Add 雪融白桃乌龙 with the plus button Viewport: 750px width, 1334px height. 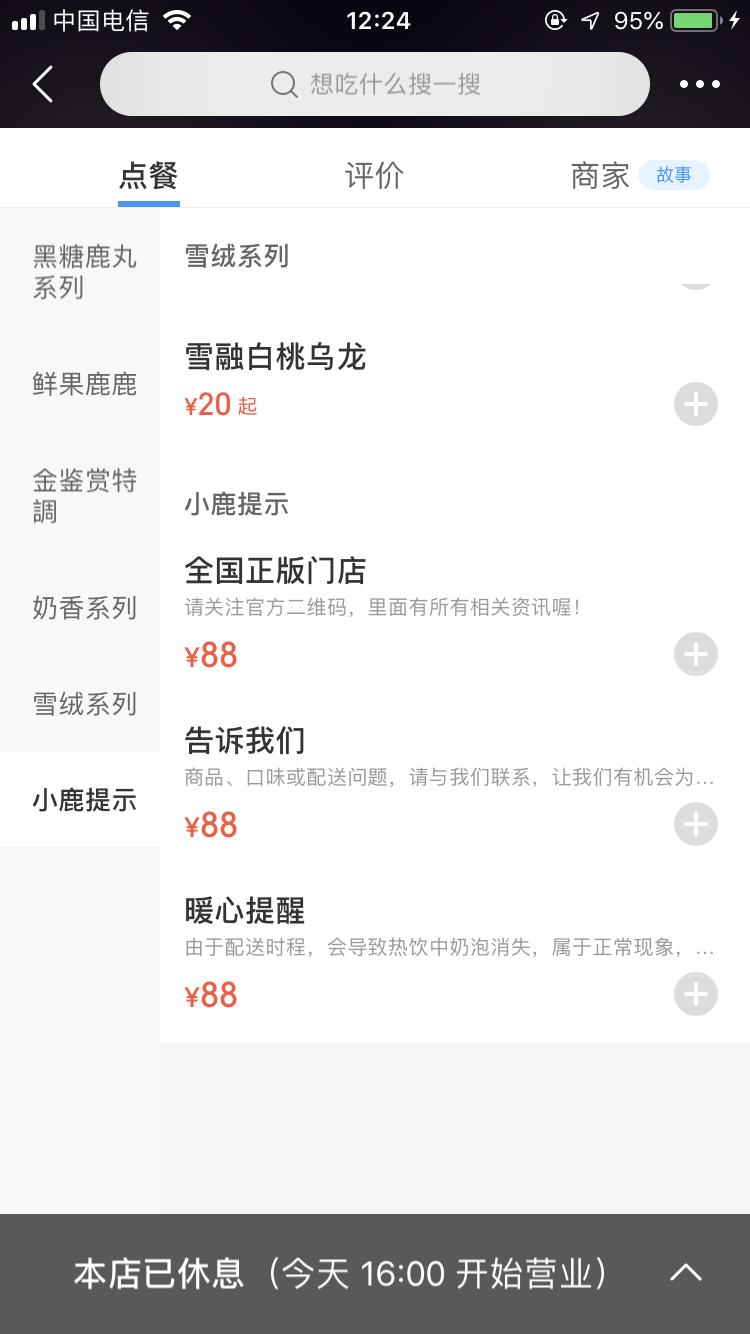695,404
